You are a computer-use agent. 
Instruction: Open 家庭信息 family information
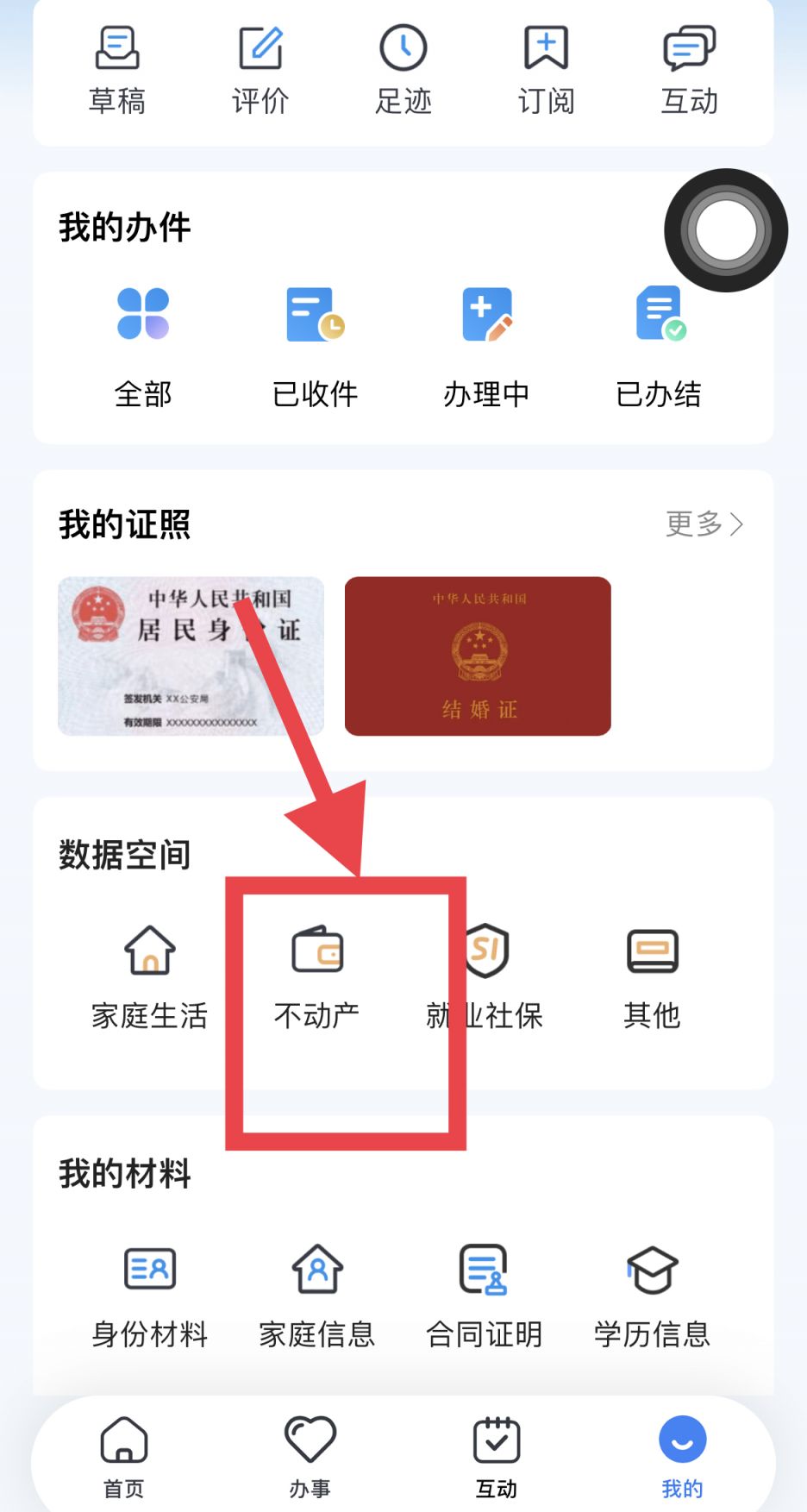tap(317, 1296)
